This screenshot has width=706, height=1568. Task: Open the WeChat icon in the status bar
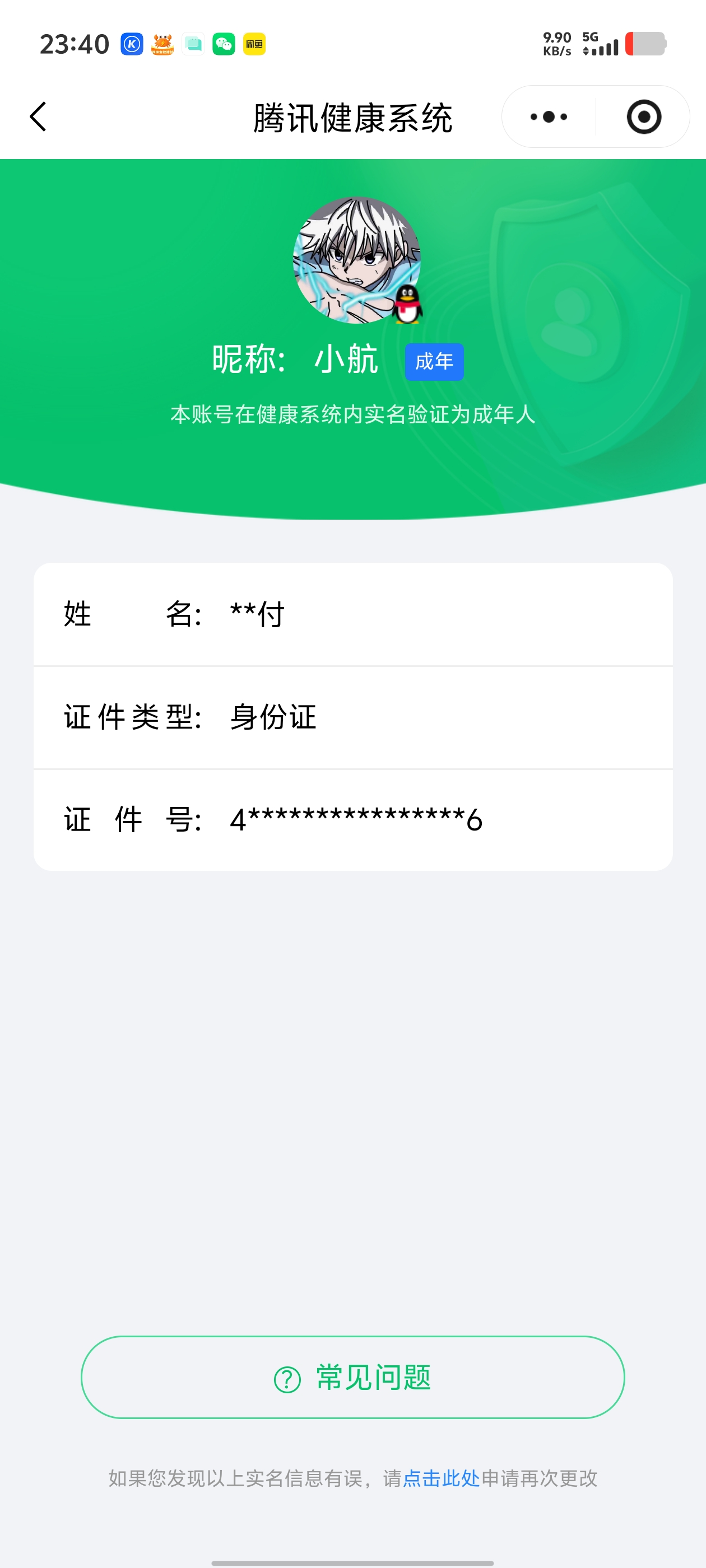click(x=224, y=44)
